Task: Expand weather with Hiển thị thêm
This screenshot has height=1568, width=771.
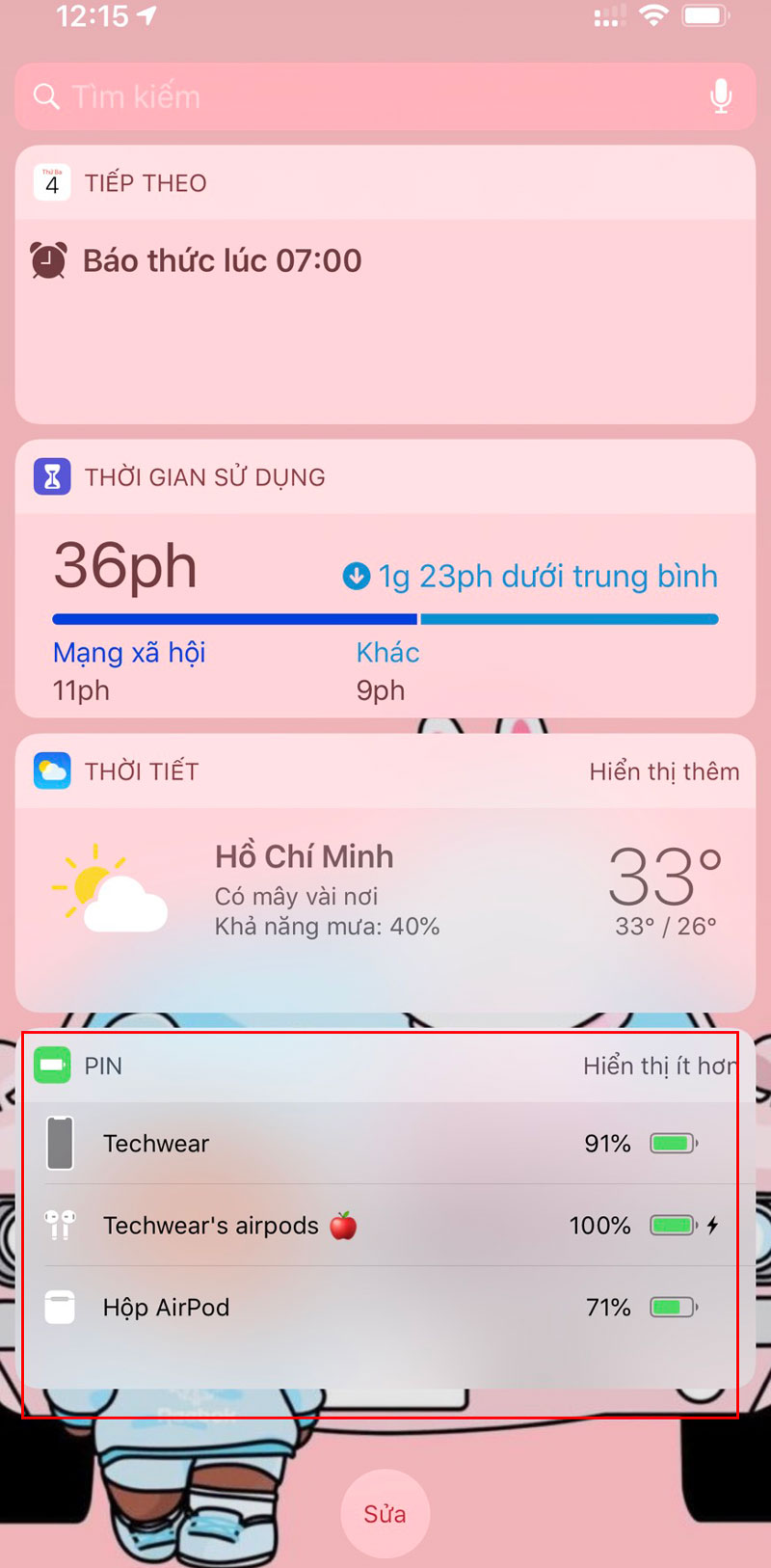Action: [x=664, y=771]
